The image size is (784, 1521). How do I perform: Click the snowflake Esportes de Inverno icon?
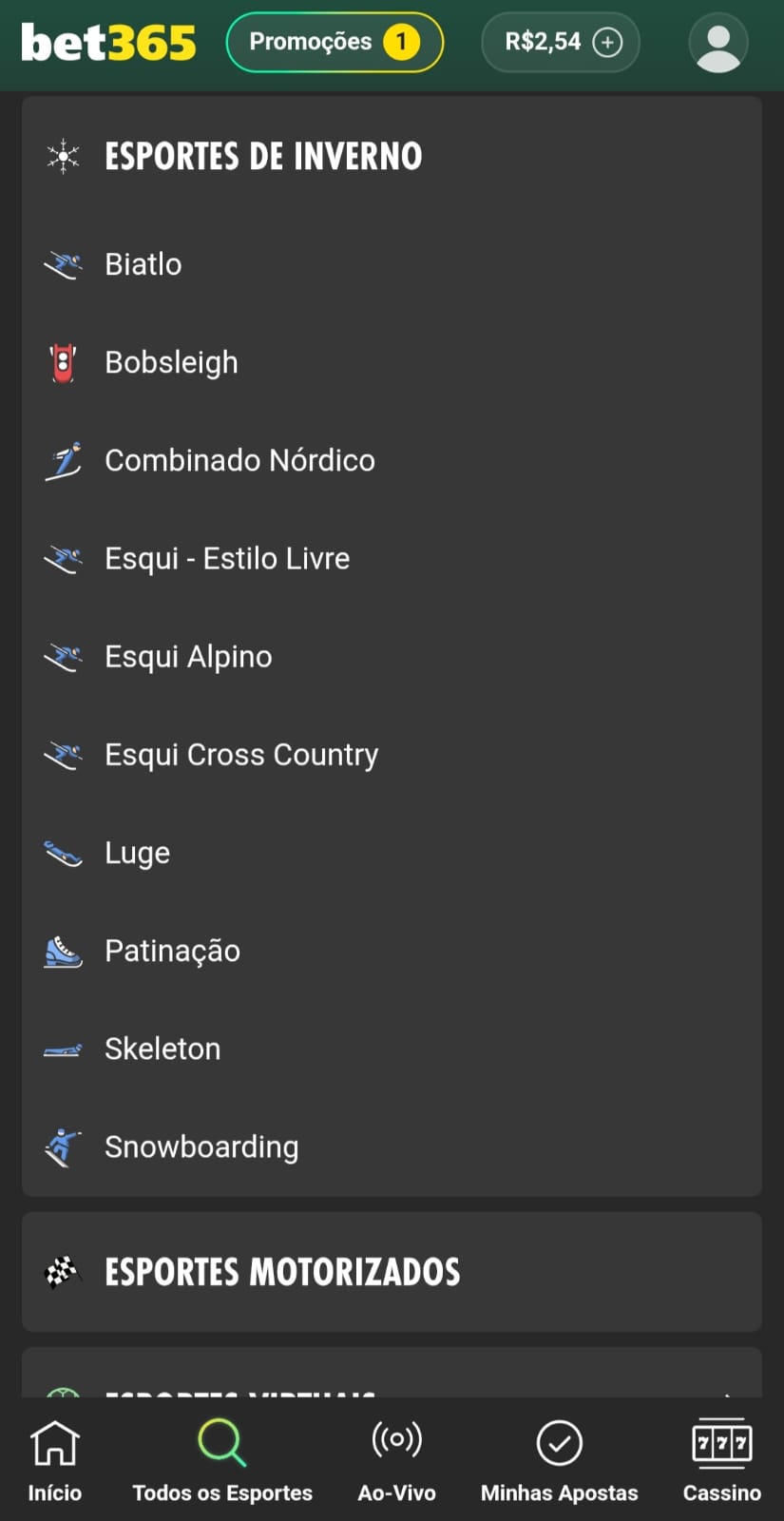pos(62,156)
